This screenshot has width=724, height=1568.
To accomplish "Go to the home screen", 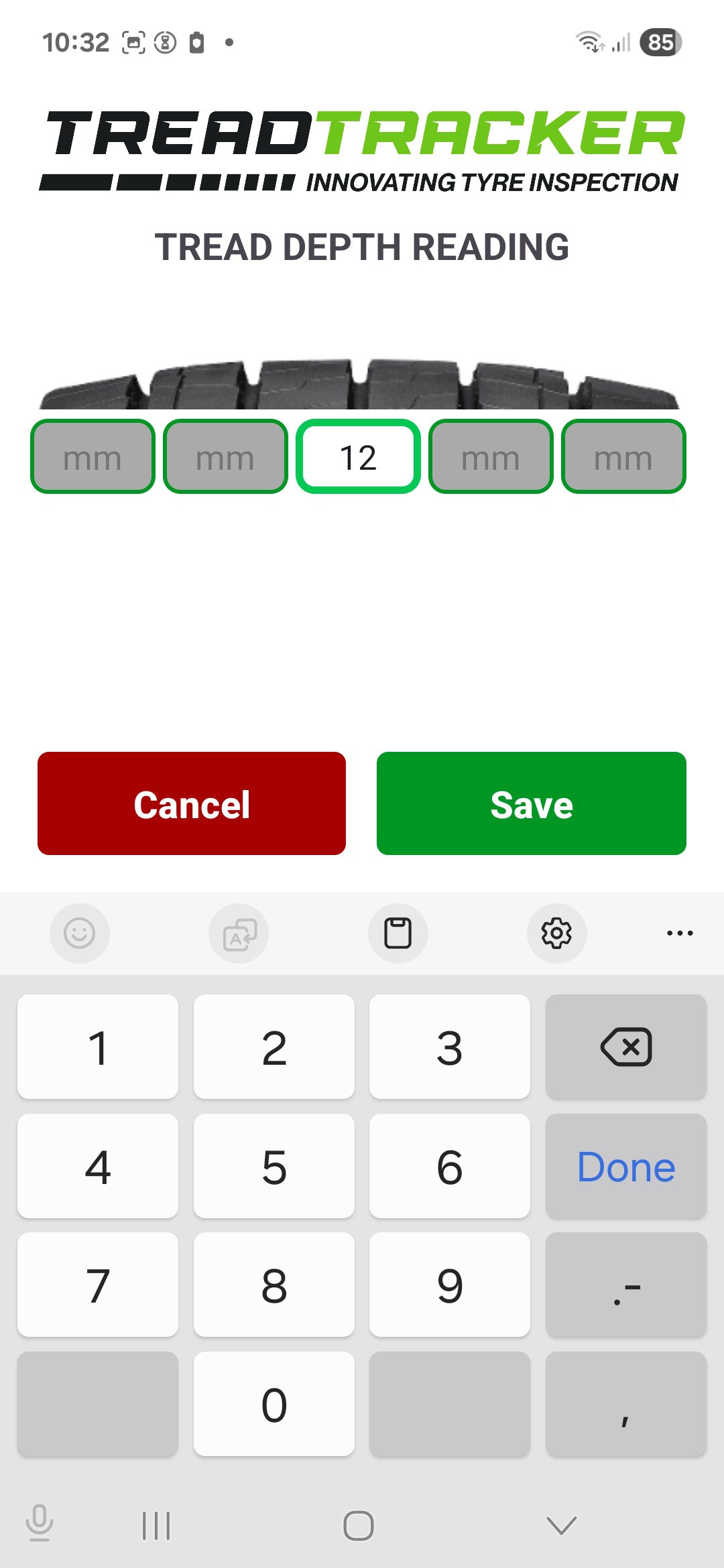I will [x=359, y=1526].
